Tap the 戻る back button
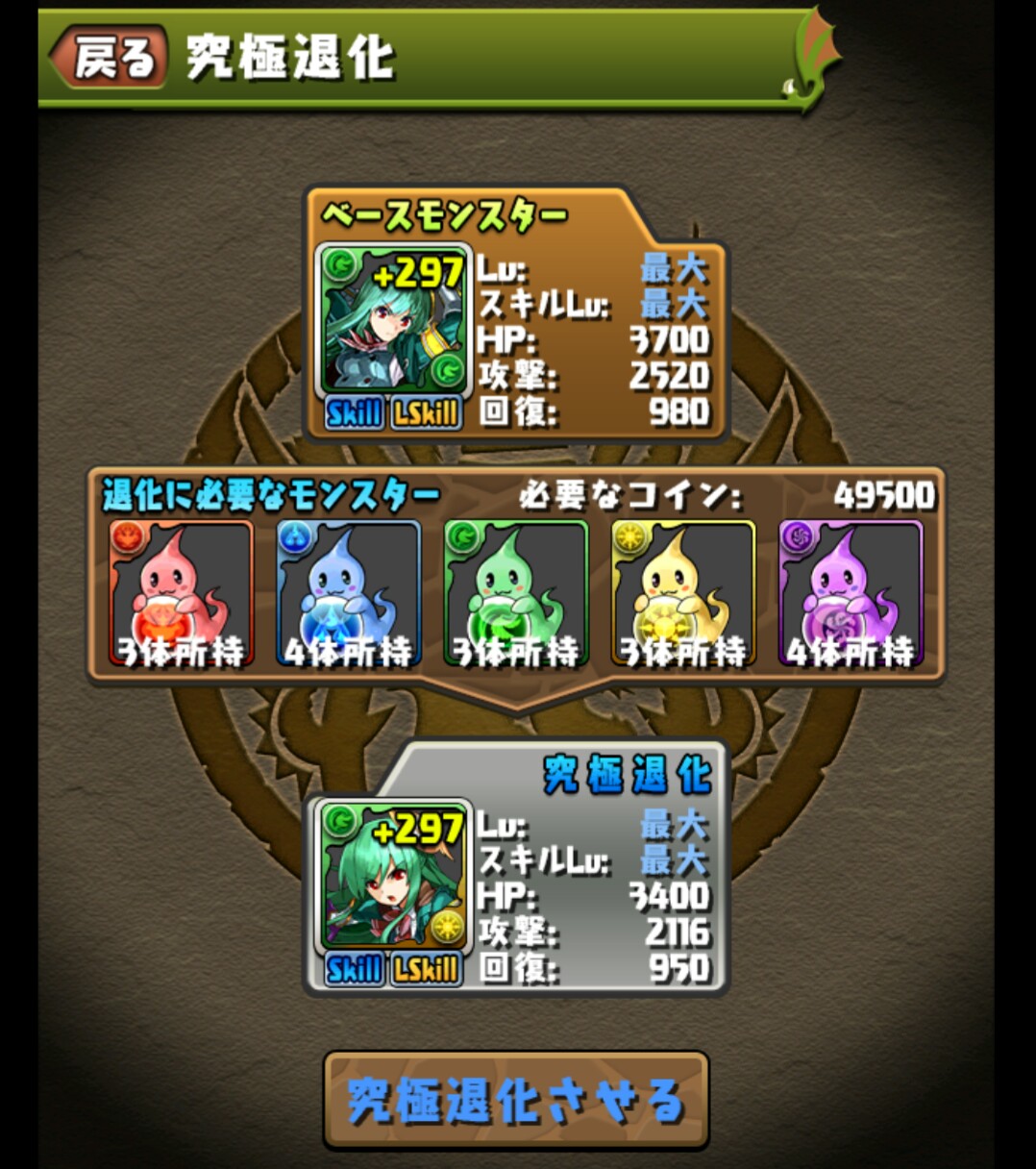Screen dimensions: 1036x1169 [x=108, y=58]
